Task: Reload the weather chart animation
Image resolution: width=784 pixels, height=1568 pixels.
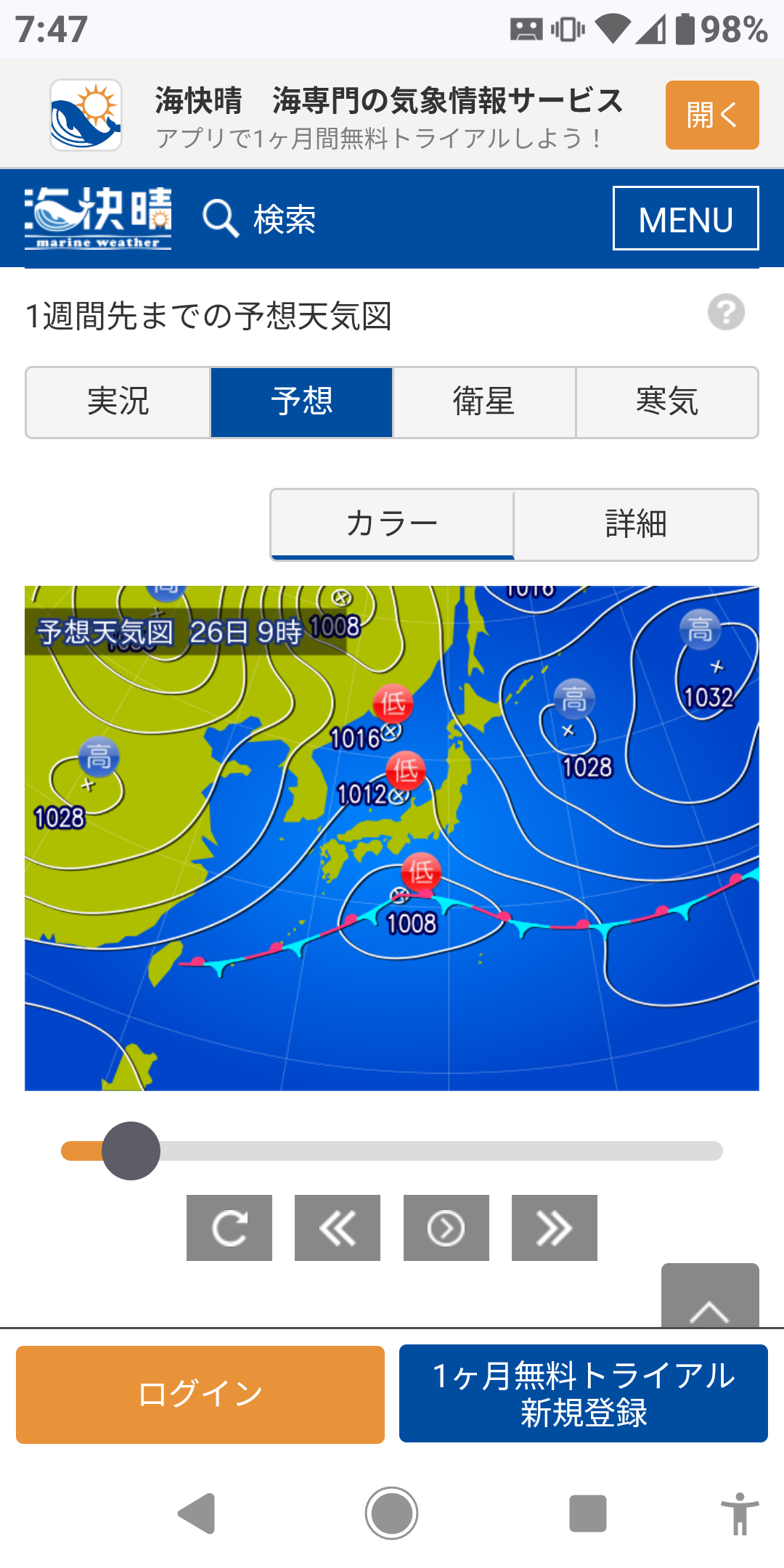Action: pyautogui.click(x=229, y=1228)
